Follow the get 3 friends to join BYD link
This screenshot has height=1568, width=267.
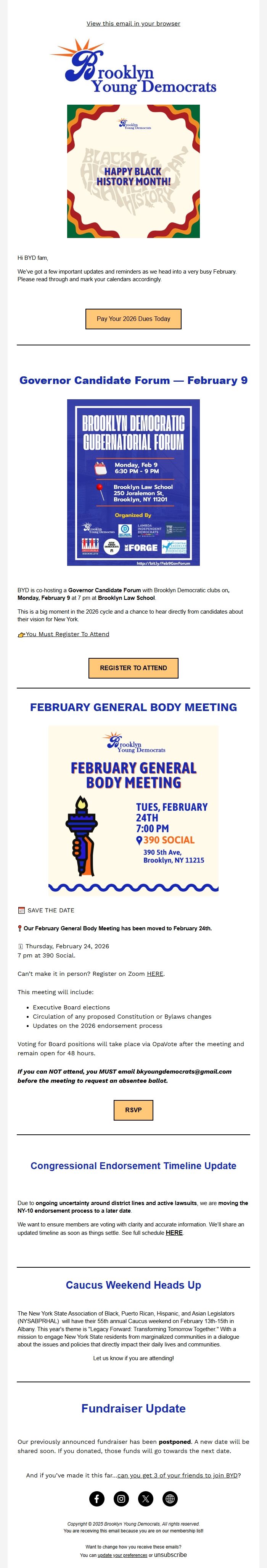point(177,1475)
